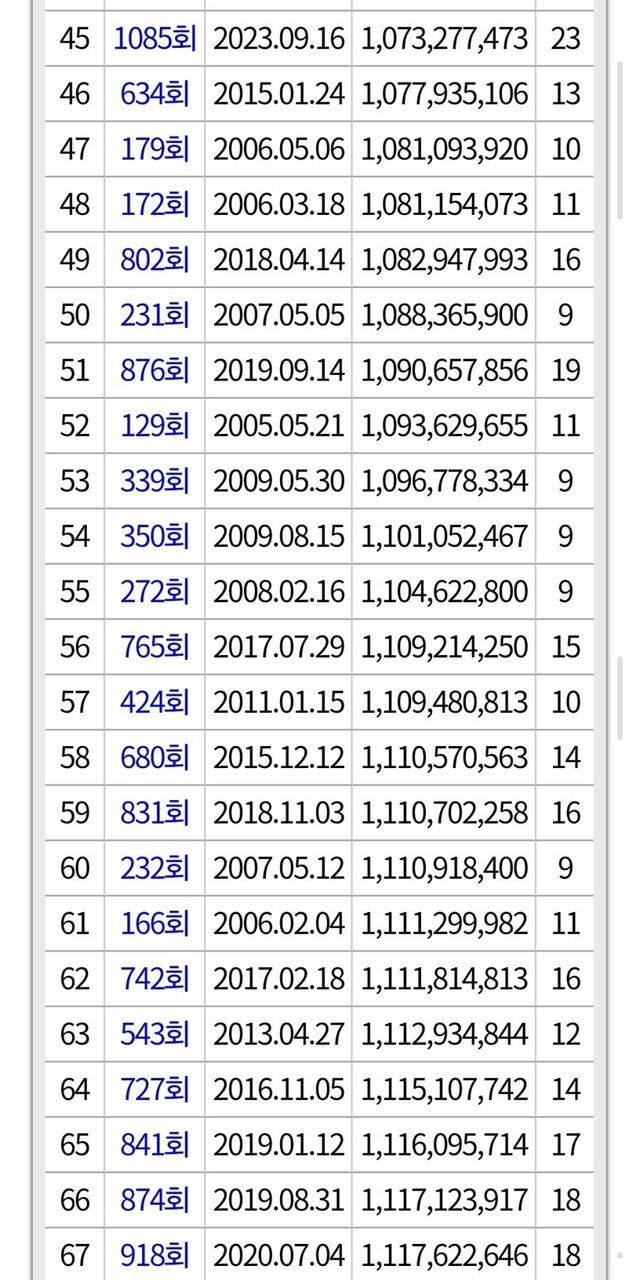Open the 918회 round link
Screen dimensions: 640x1280
[155, 1254]
